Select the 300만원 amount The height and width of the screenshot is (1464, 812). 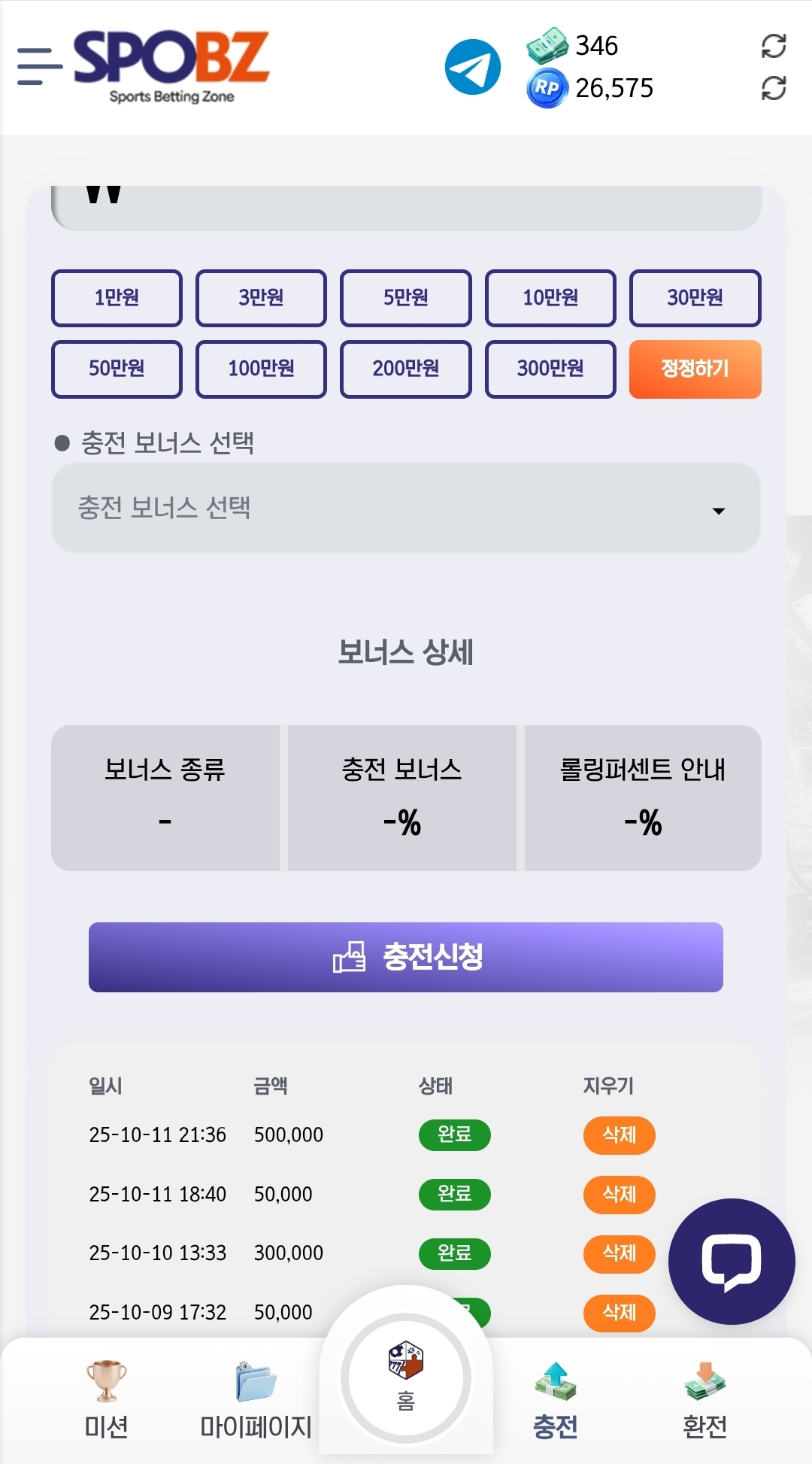click(550, 369)
